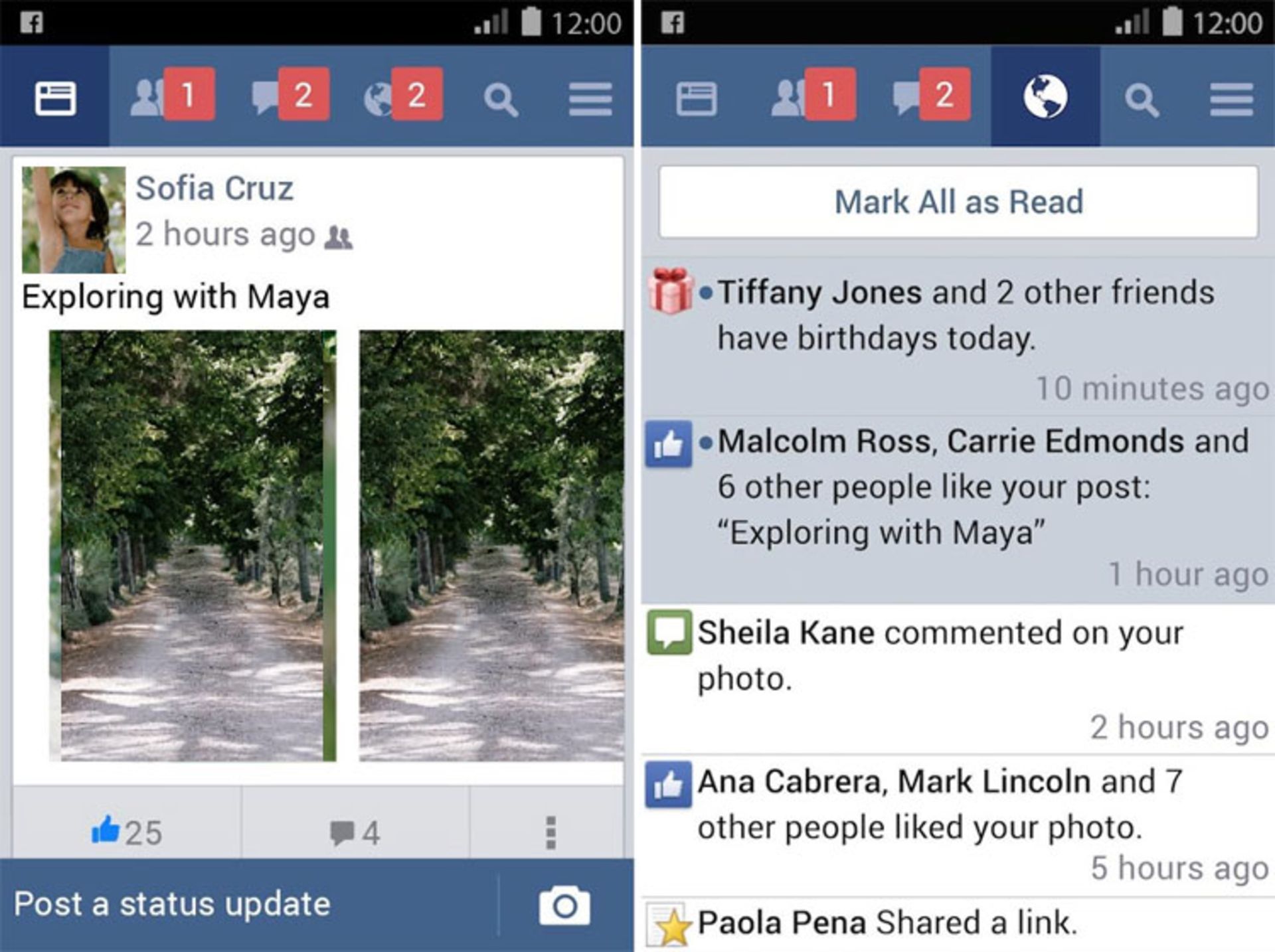Image resolution: width=1275 pixels, height=952 pixels.
Task: View Sofia Cruz's profile picture
Action: click(x=73, y=220)
